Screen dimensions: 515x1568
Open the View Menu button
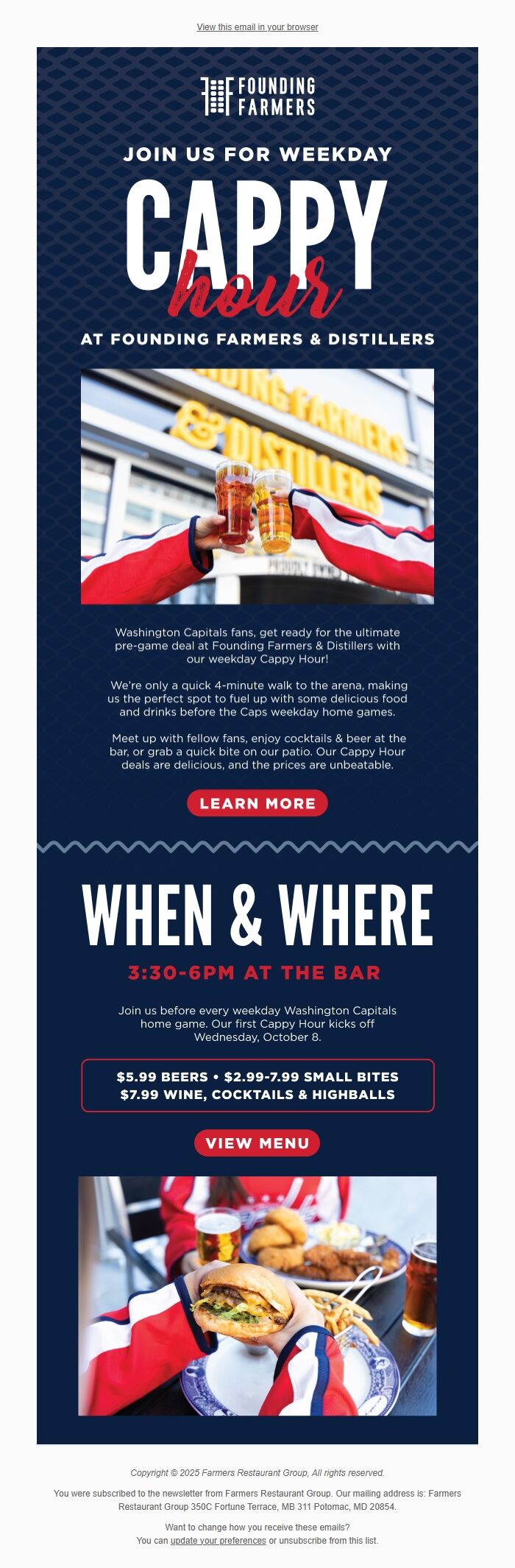[257, 1143]
